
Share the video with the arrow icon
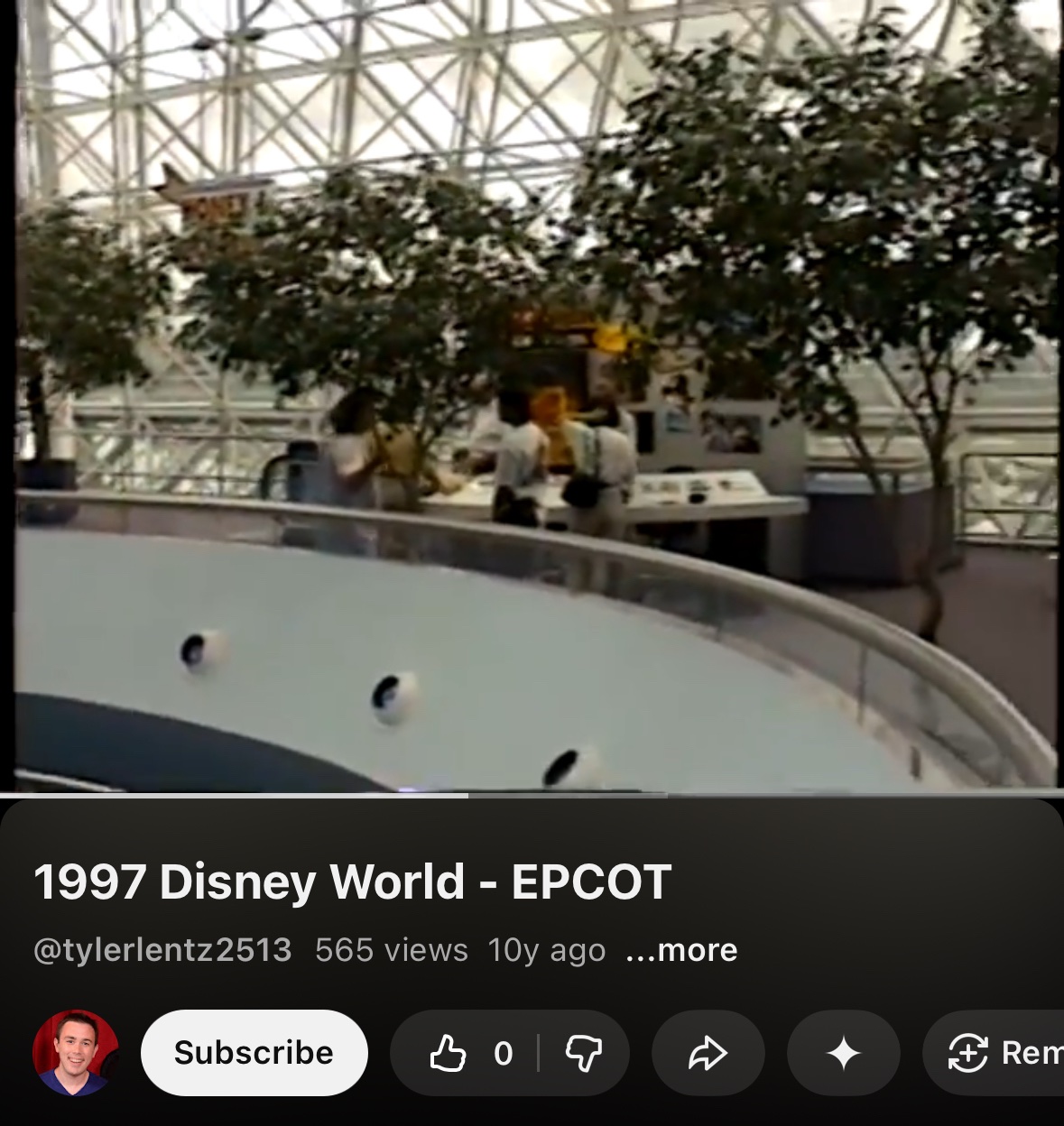point(708,1053)
